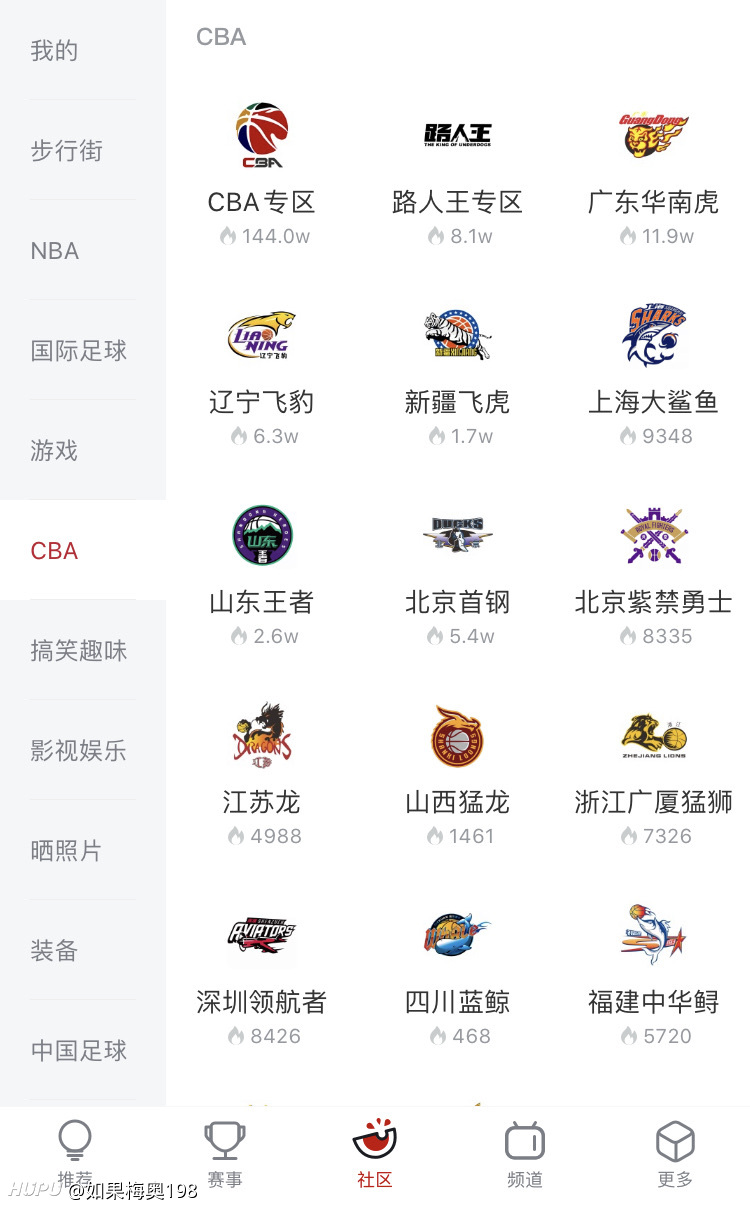The height and width of the screenshot is (1206, 750).
Task: Select the 广东华南虎 team zone
Action: point(654,172)
